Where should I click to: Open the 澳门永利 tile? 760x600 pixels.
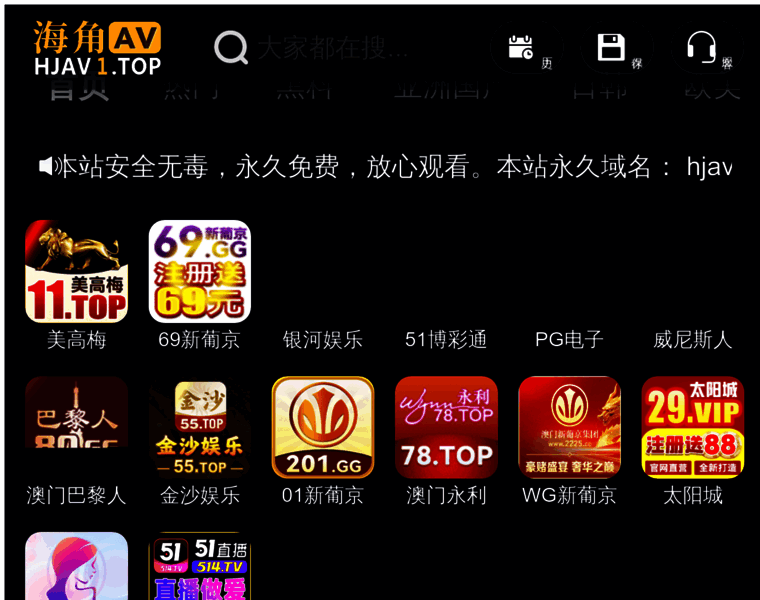446,428
